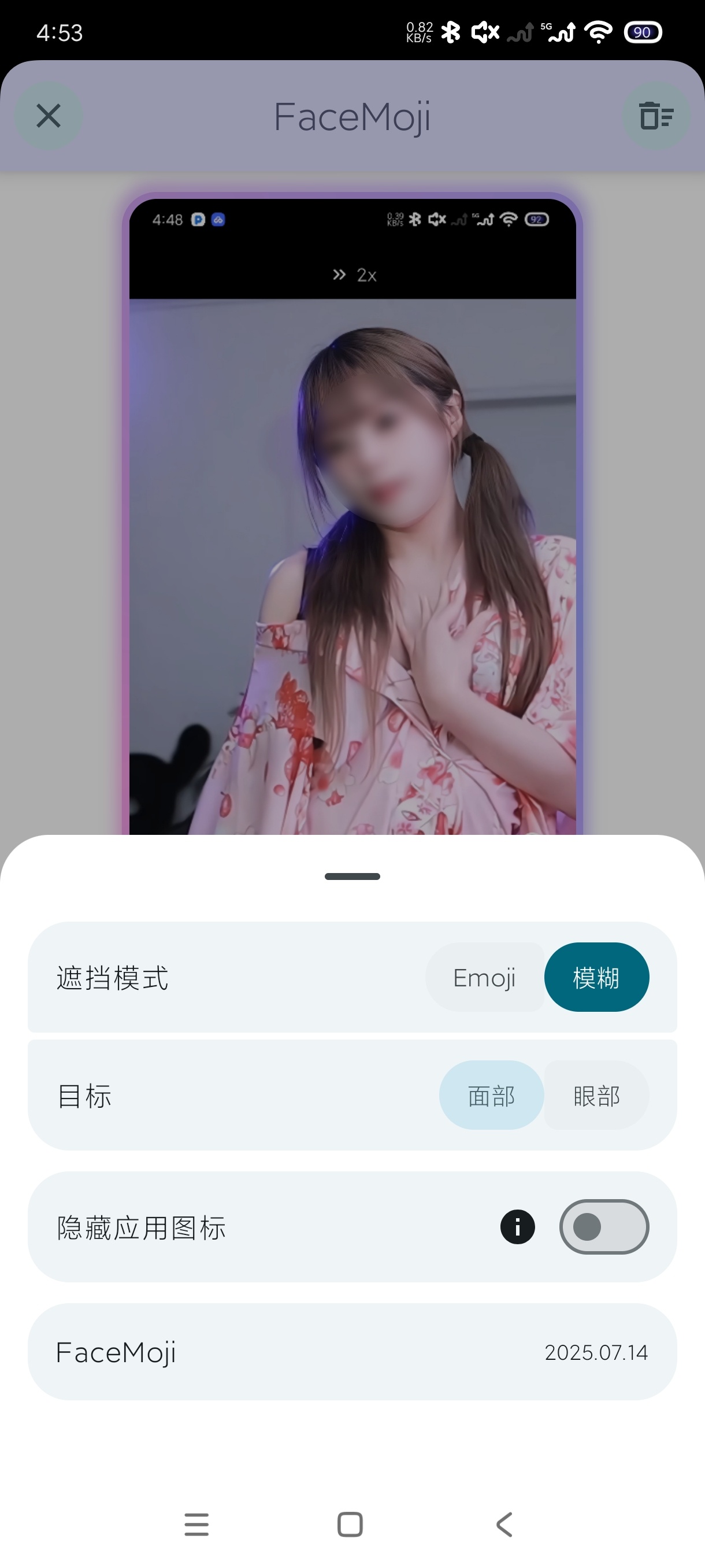
Task: Tap the recents button in the navigation bar
Action: point(196,1525)
